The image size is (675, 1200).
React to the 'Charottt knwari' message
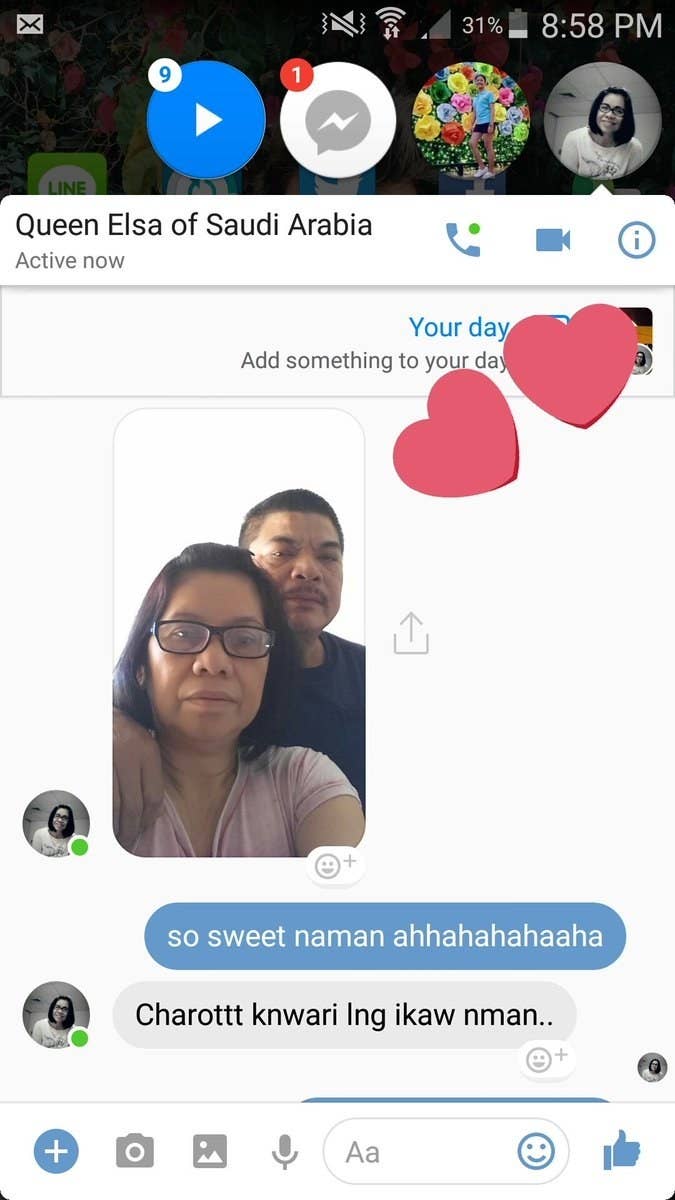point(546,1059)
